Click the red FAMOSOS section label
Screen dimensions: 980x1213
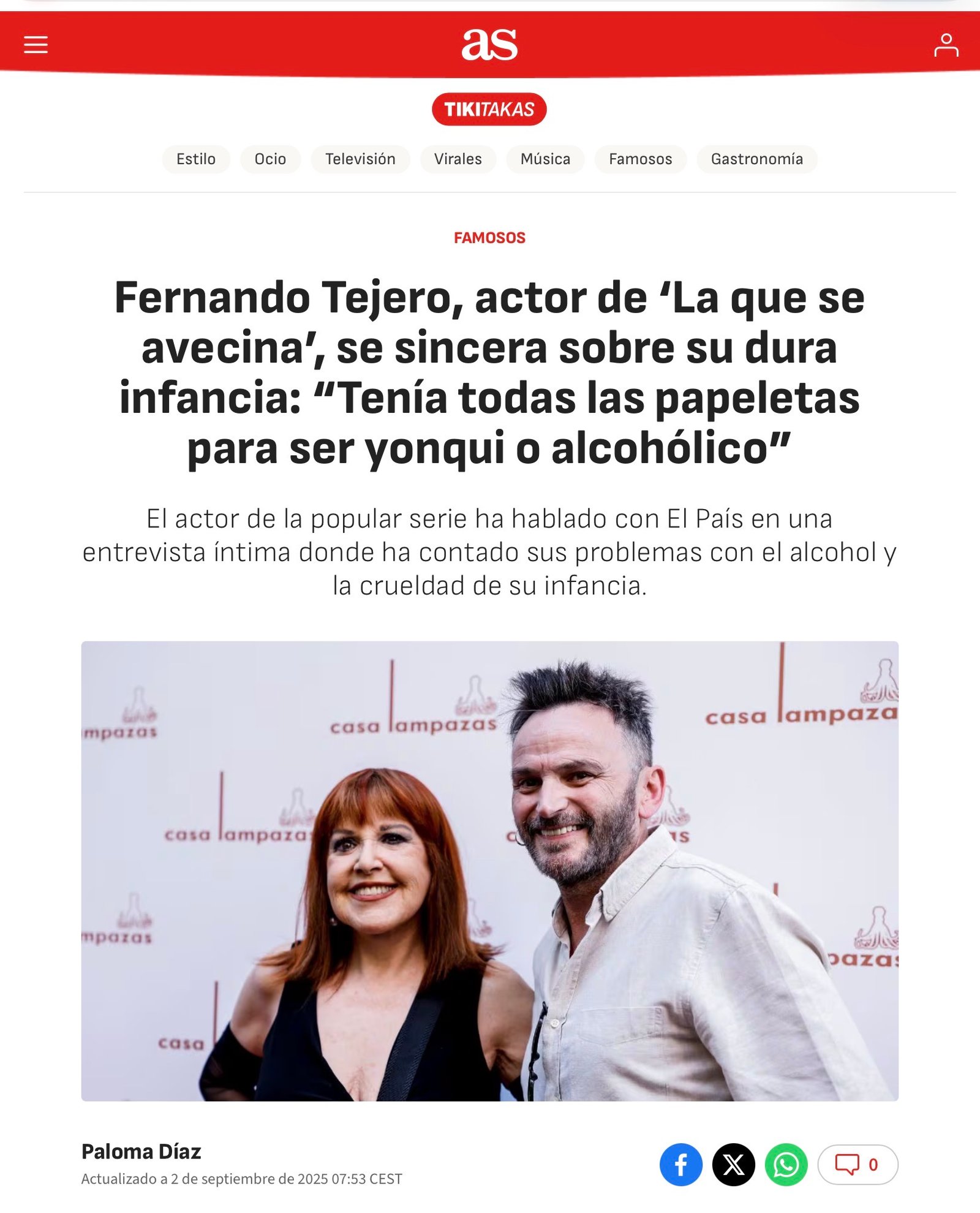(x=490, y=239)
